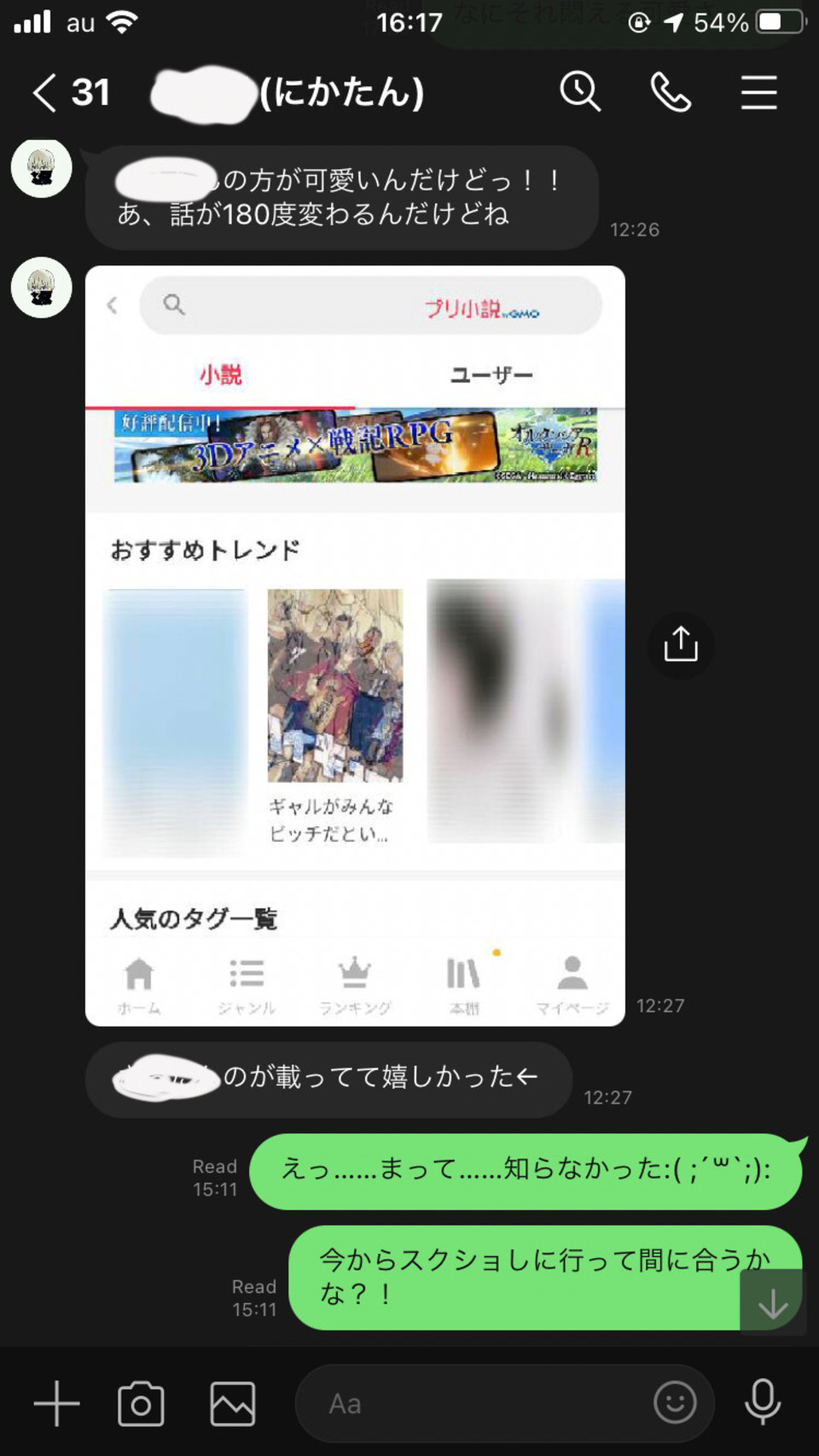Viewport: 819px width, 1456px height.
Task: Open the plus attachment menu
Action: (56, 1403)
